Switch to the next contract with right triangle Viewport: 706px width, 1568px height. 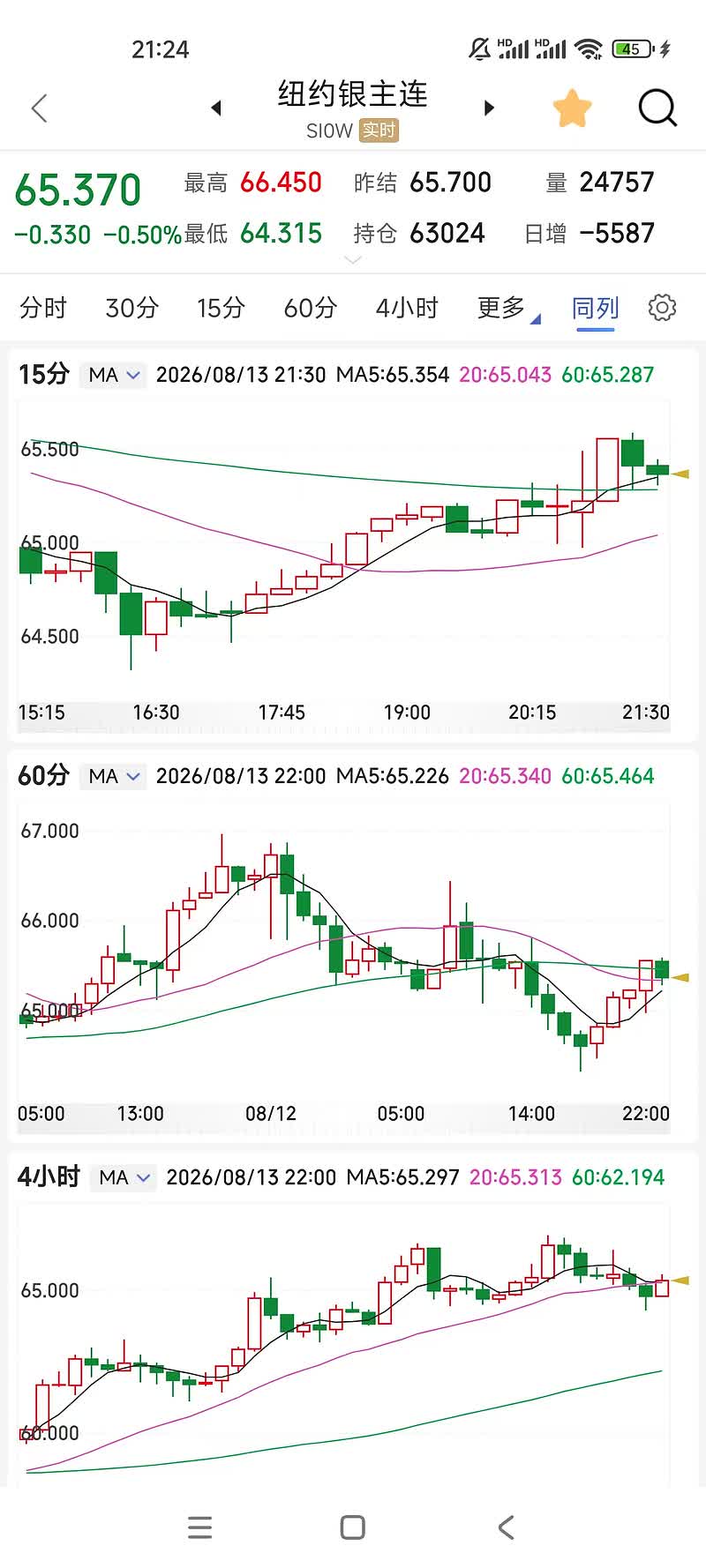(x=489, y=108)
